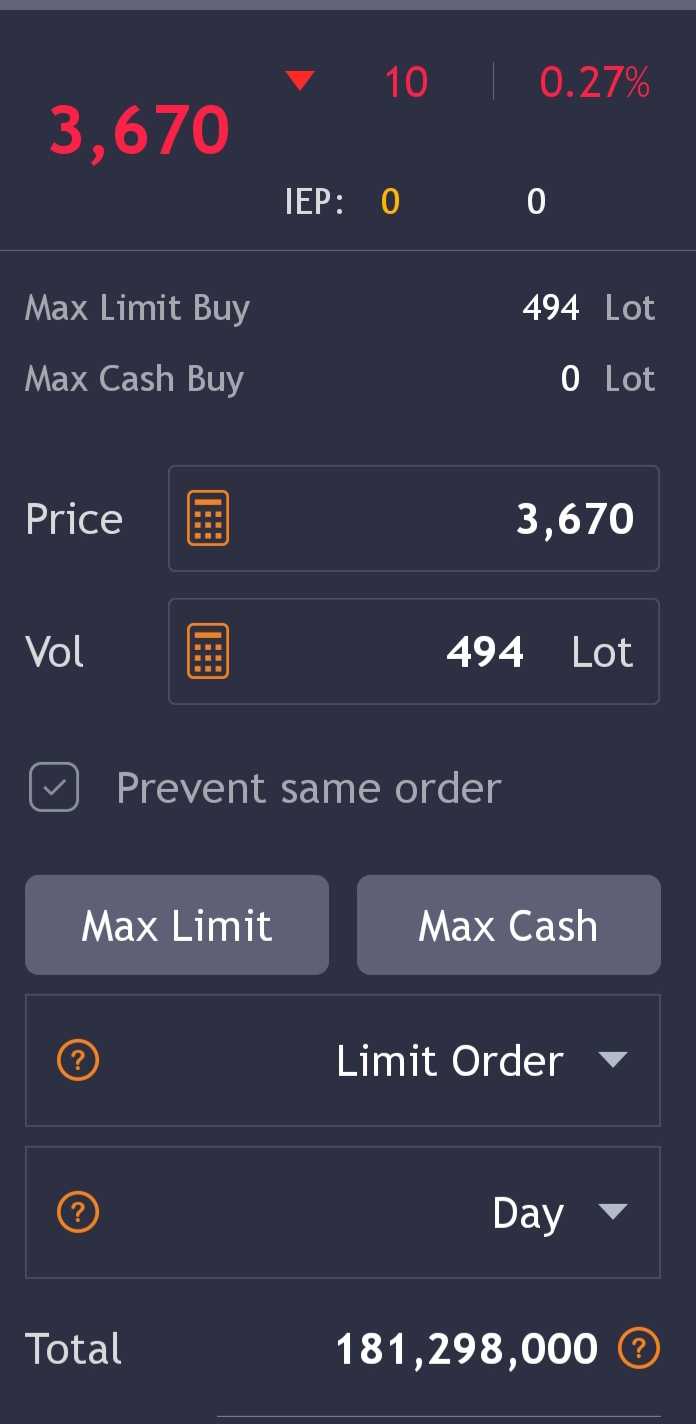Open the calculator icon in the Price field

click(208, 518)
